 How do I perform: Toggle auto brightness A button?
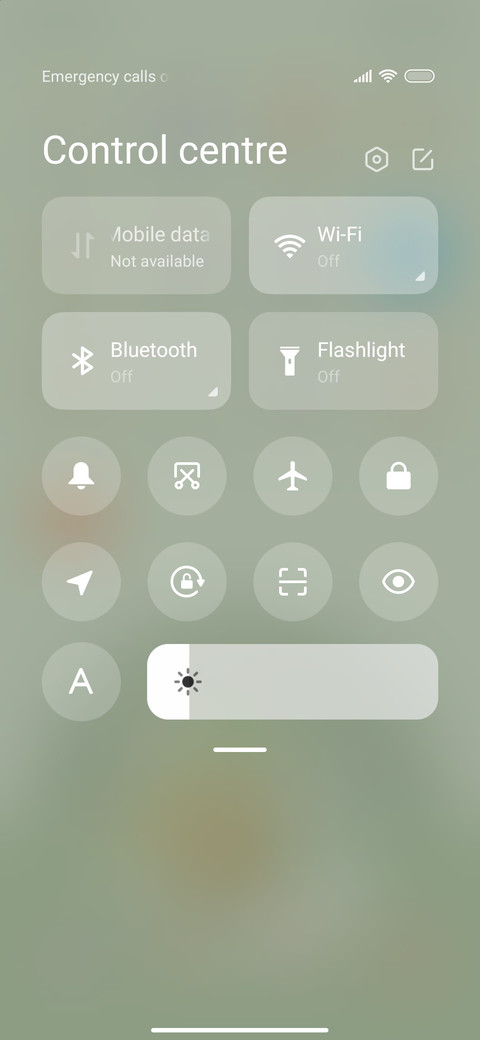tap(82, 681)
